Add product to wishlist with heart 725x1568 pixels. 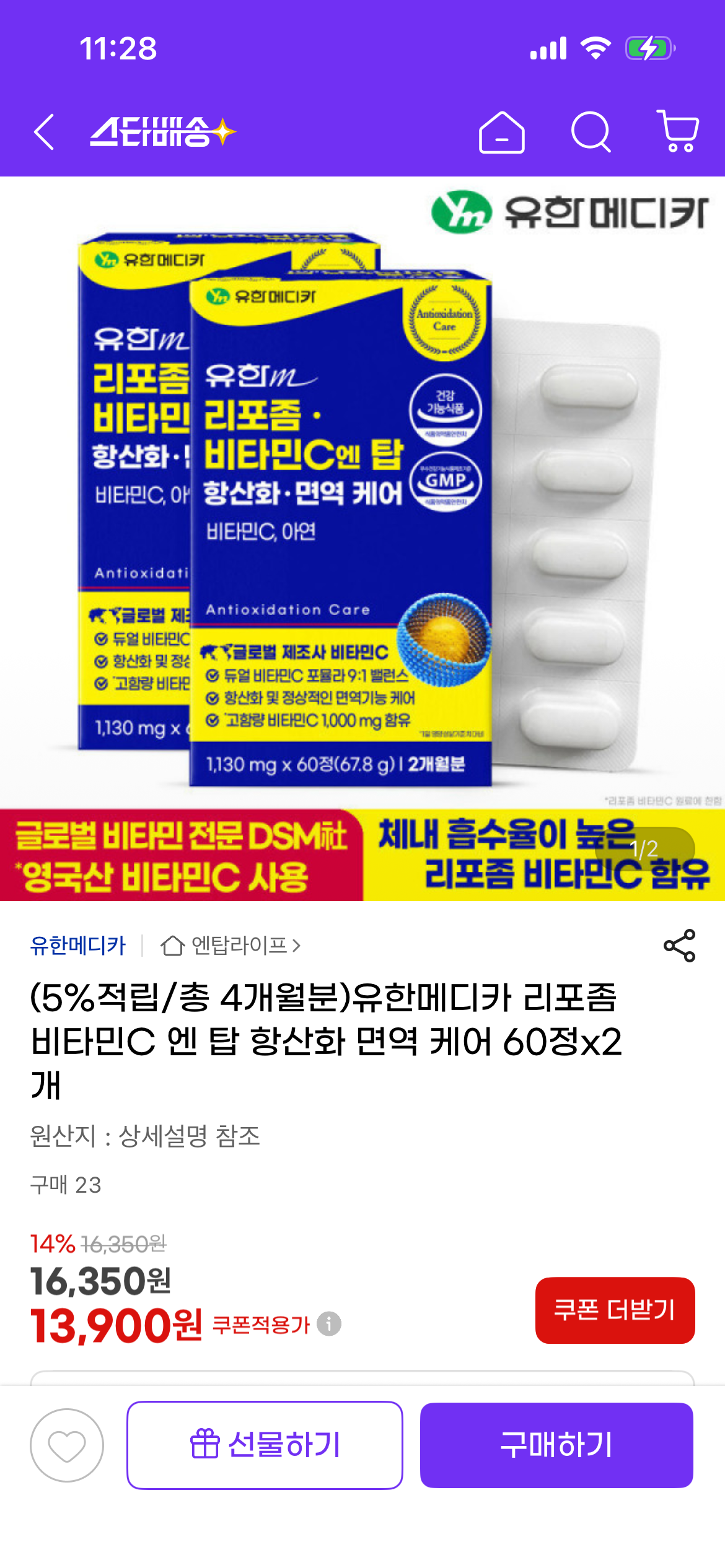pyautogui.click(x=67, y=1445)
